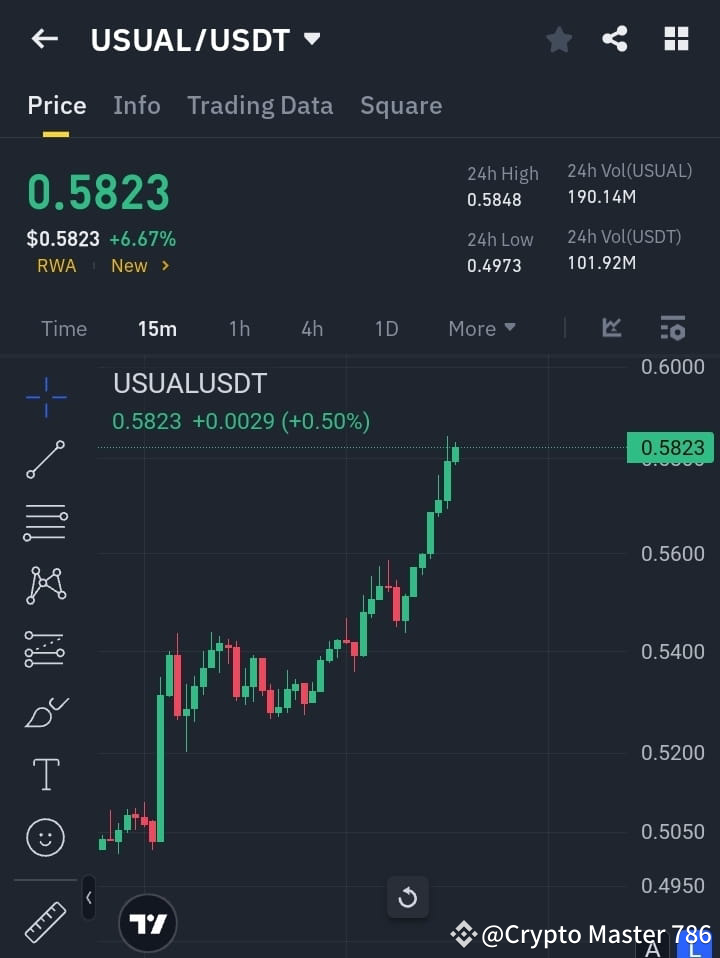720x958 pixels.
Task: Open the Square tab
Action: pyautogui.click(x=401, y=105)
